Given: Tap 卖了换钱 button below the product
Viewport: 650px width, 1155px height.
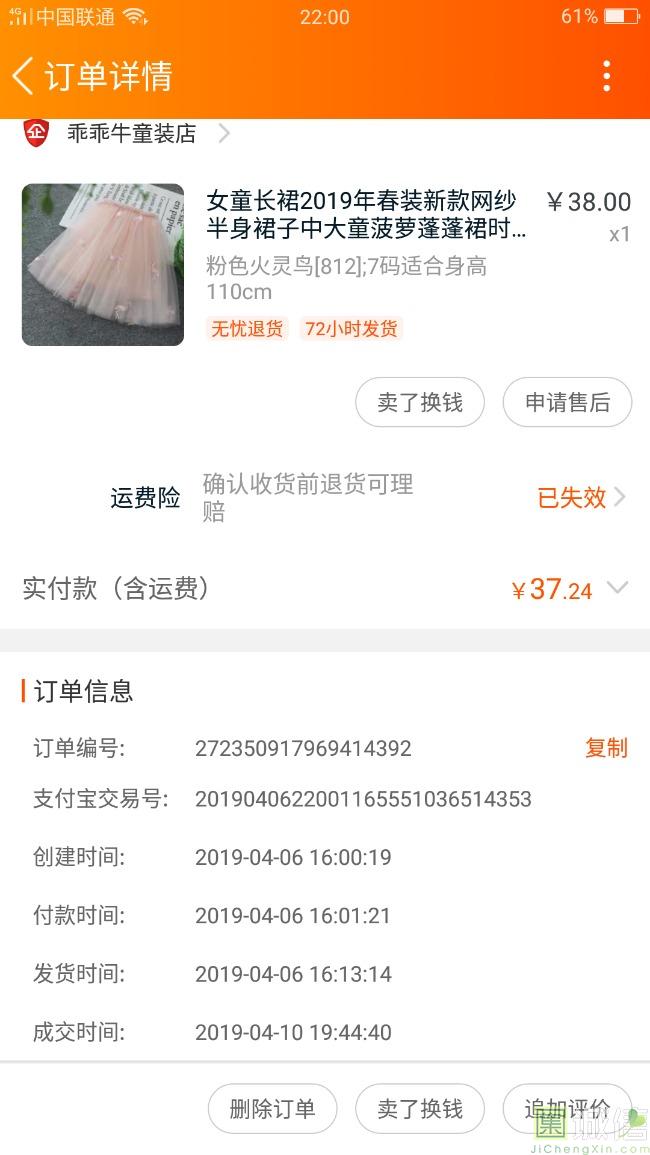Looking at the screenshot, I should tap(420, 402).
